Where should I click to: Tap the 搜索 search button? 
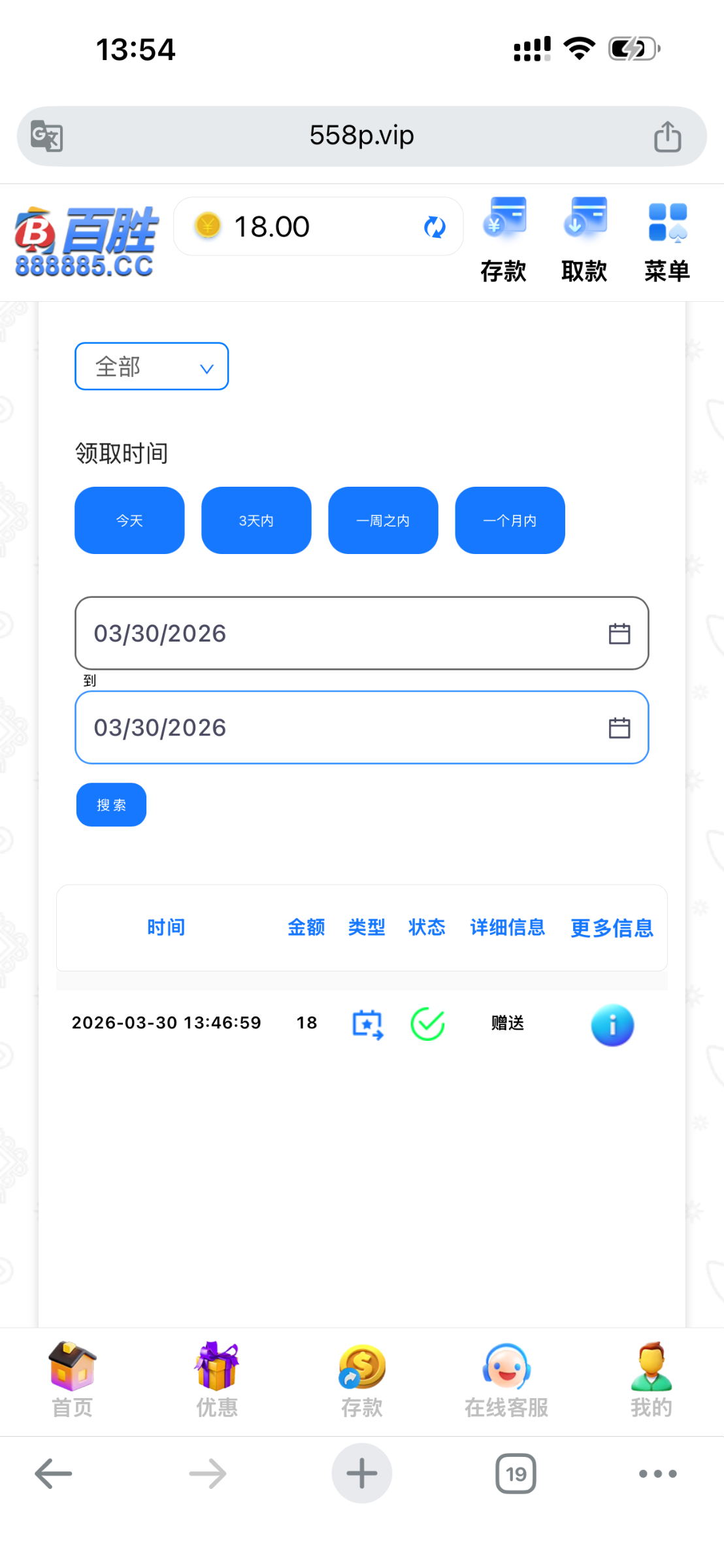111,805
